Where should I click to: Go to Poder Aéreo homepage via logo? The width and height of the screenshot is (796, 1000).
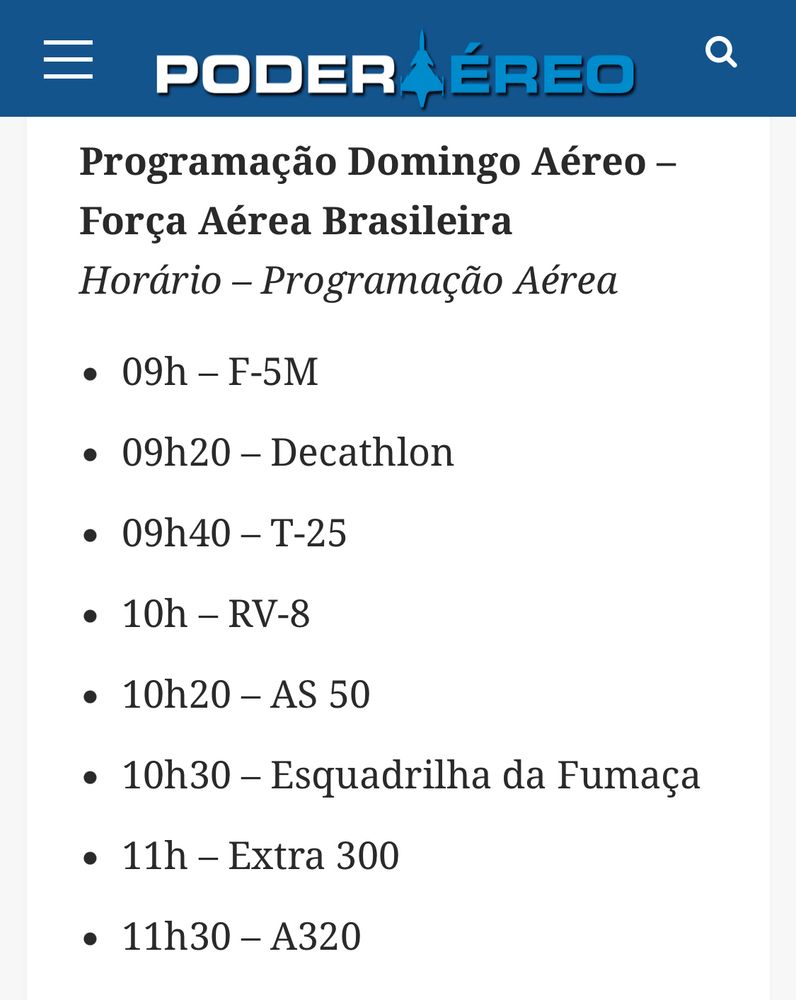(x=395, y=72)
